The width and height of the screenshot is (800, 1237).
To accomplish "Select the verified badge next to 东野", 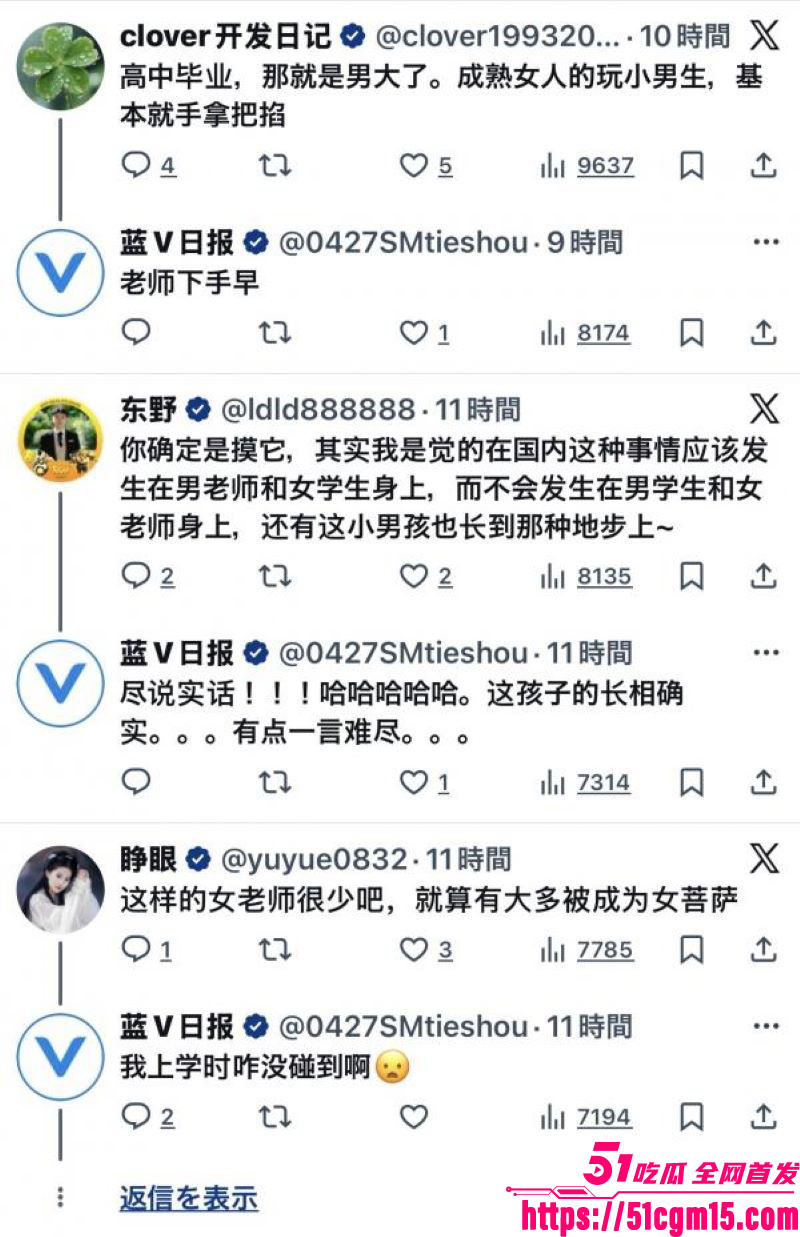I will click(197, 406).
